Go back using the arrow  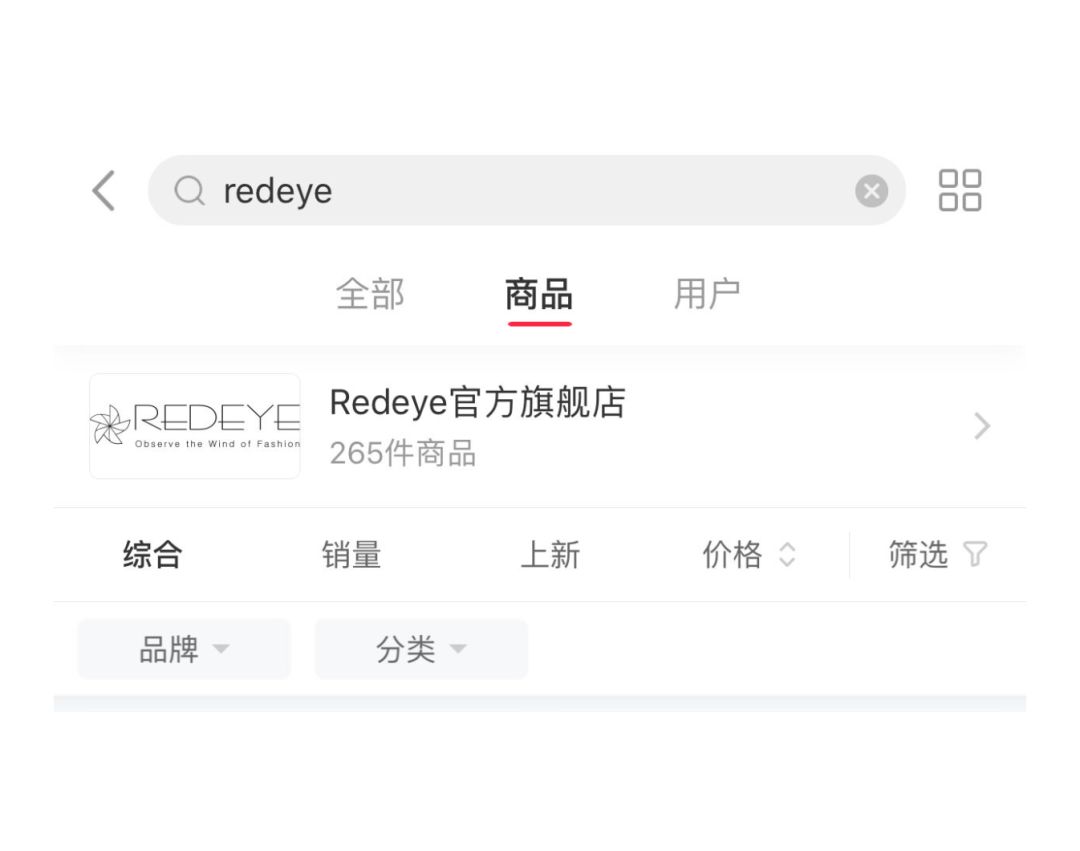coord(104,190)
